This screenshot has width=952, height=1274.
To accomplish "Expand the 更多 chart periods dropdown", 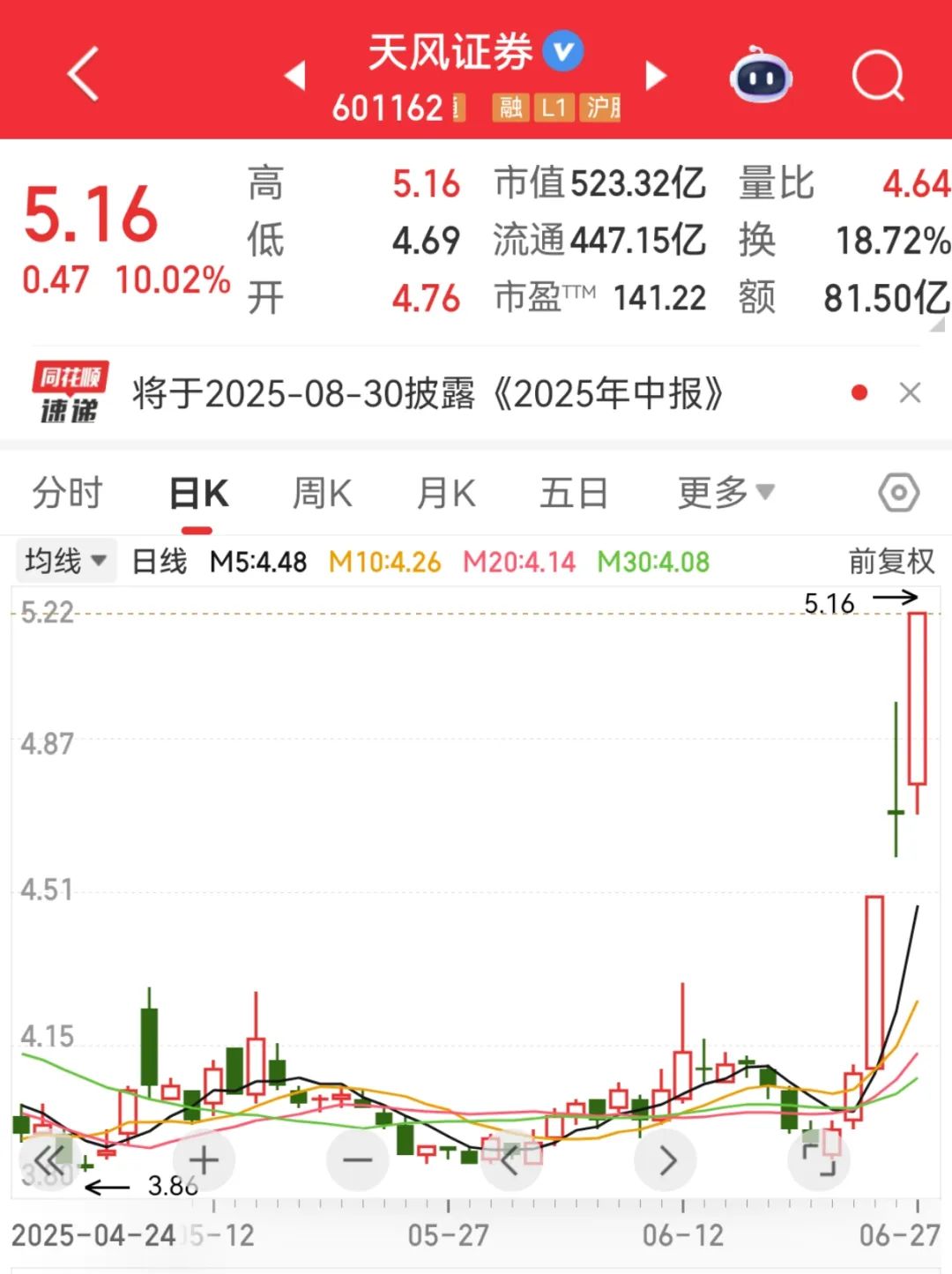I will pos(725,493).
